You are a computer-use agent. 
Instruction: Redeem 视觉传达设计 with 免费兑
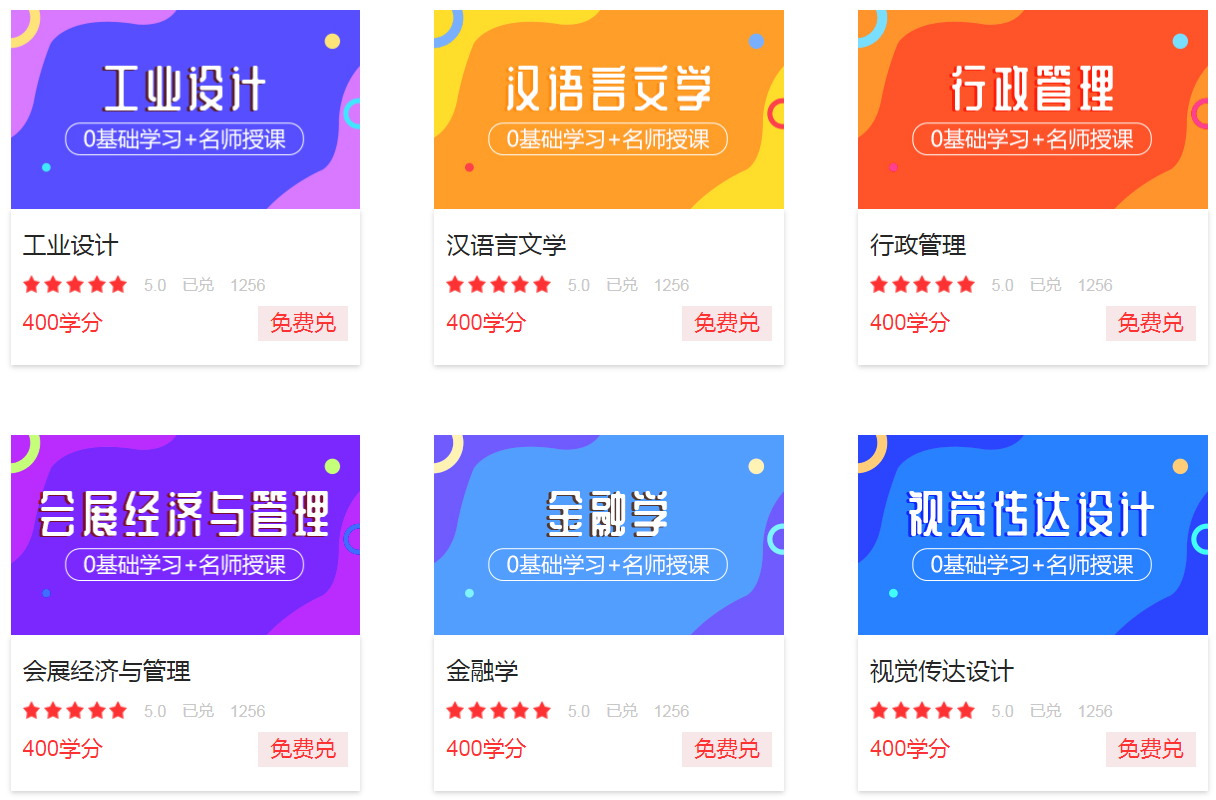[1150, 749]
